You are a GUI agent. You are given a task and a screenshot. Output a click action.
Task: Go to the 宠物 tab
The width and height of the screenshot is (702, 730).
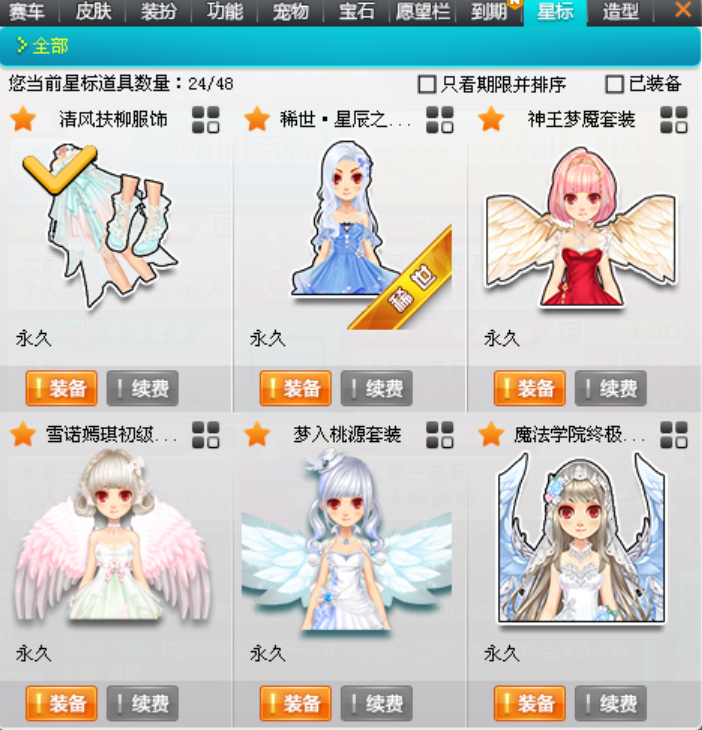[x=291, y=12]
